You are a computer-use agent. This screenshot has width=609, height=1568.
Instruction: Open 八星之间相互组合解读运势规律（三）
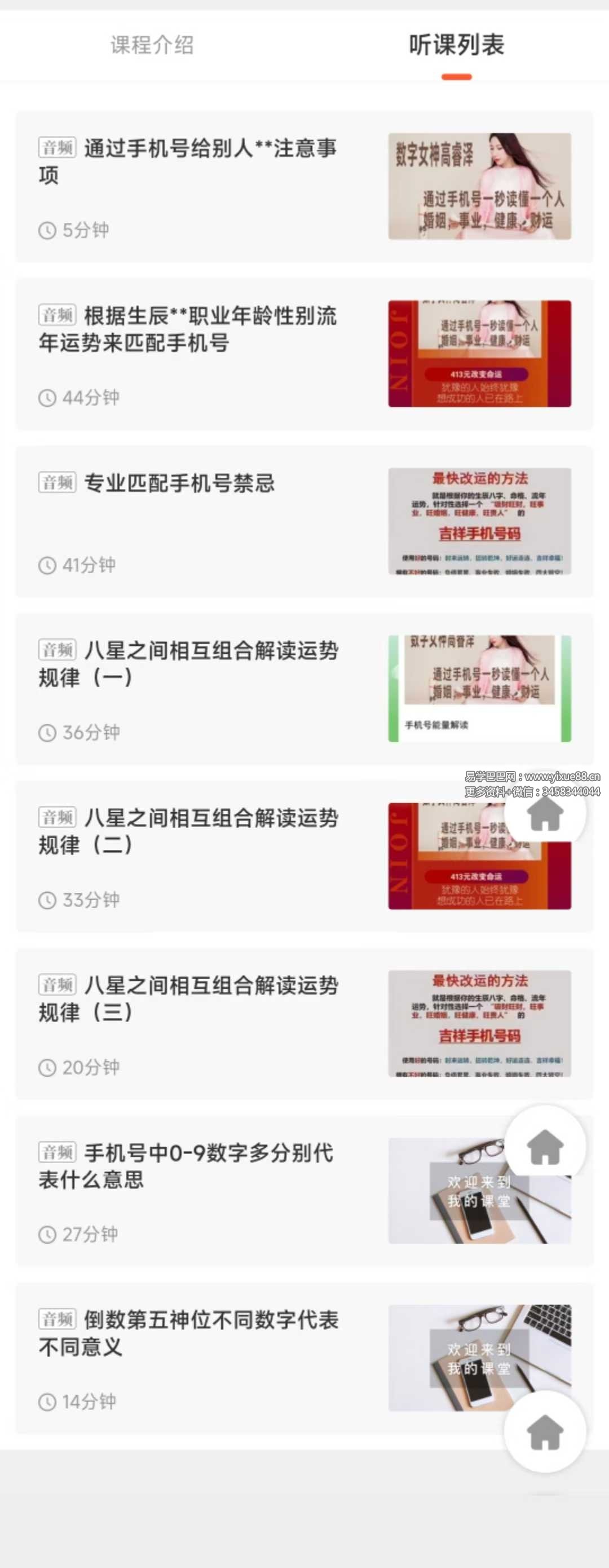[x=188, y=999]
